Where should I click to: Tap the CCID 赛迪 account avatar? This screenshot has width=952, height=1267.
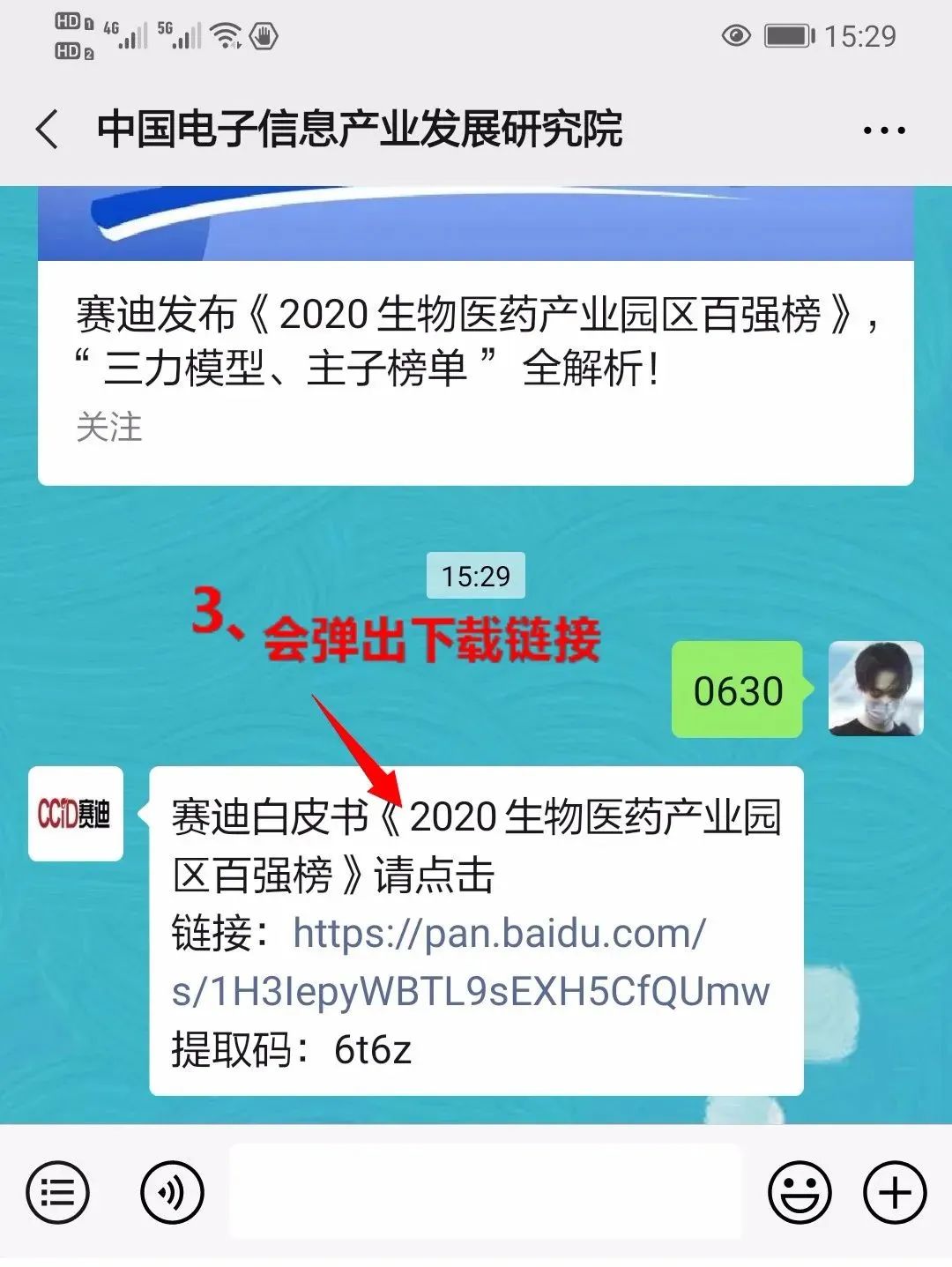click(76, 814)
